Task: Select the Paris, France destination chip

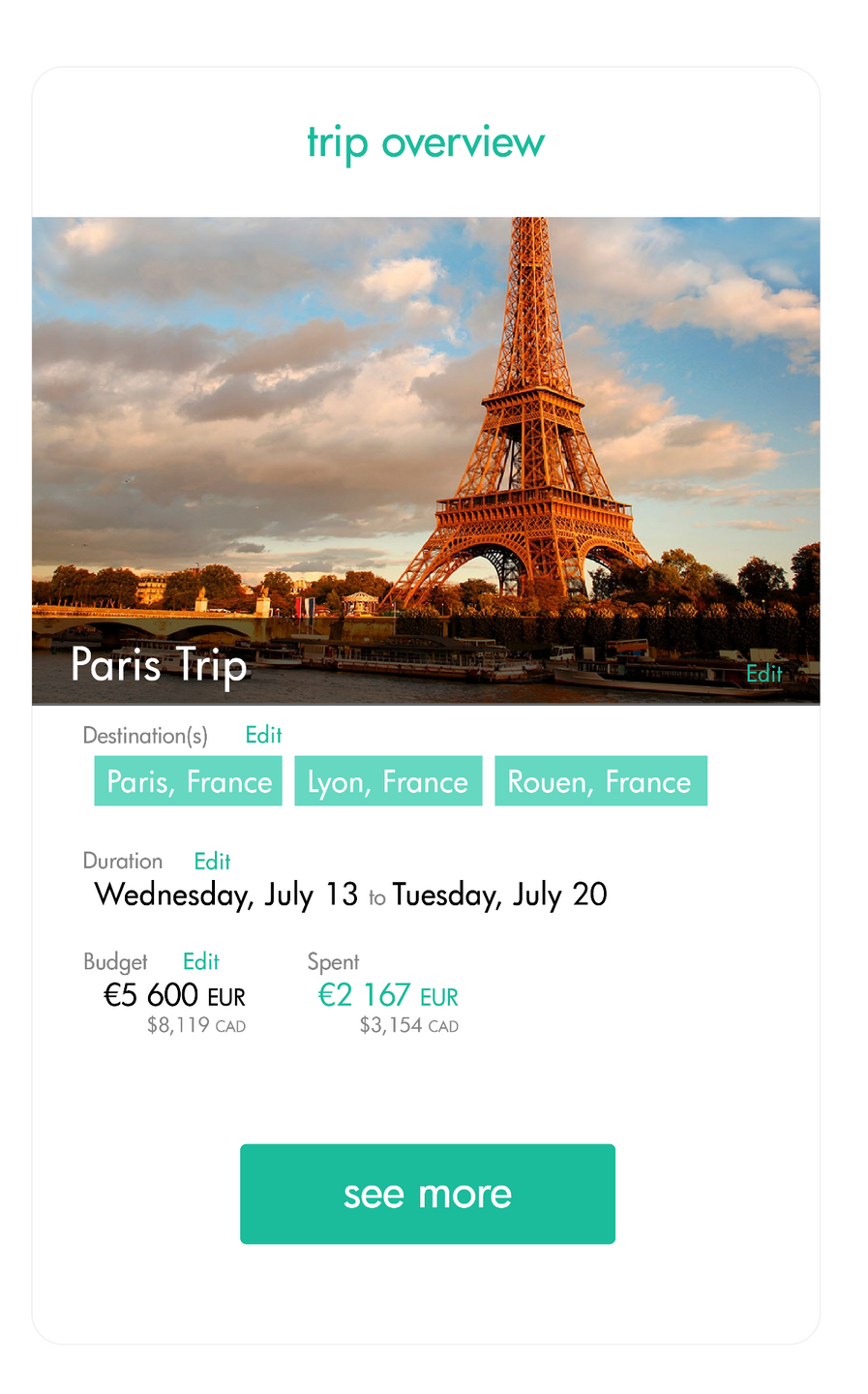Action: pos(189,781)
